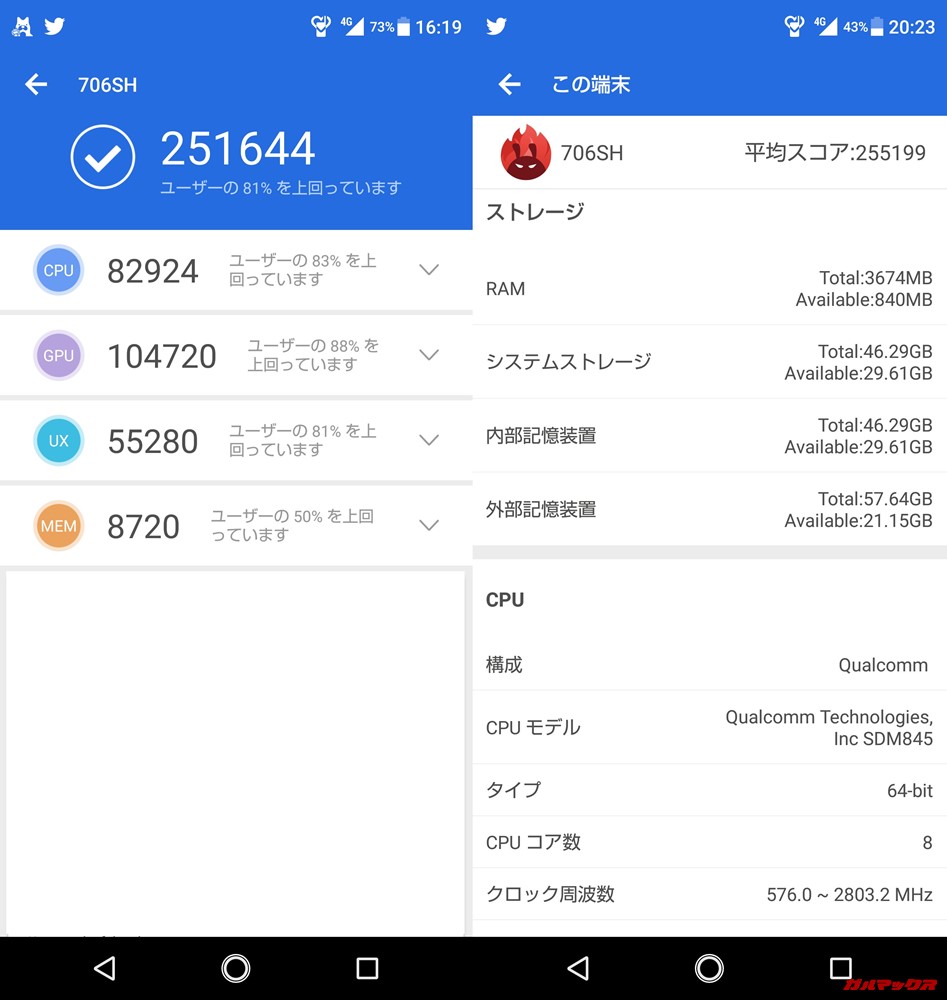Viewport: 947px width, 1000px height.
Task: Tap the Android recent apps square button
Action: [x=368, y=968]
